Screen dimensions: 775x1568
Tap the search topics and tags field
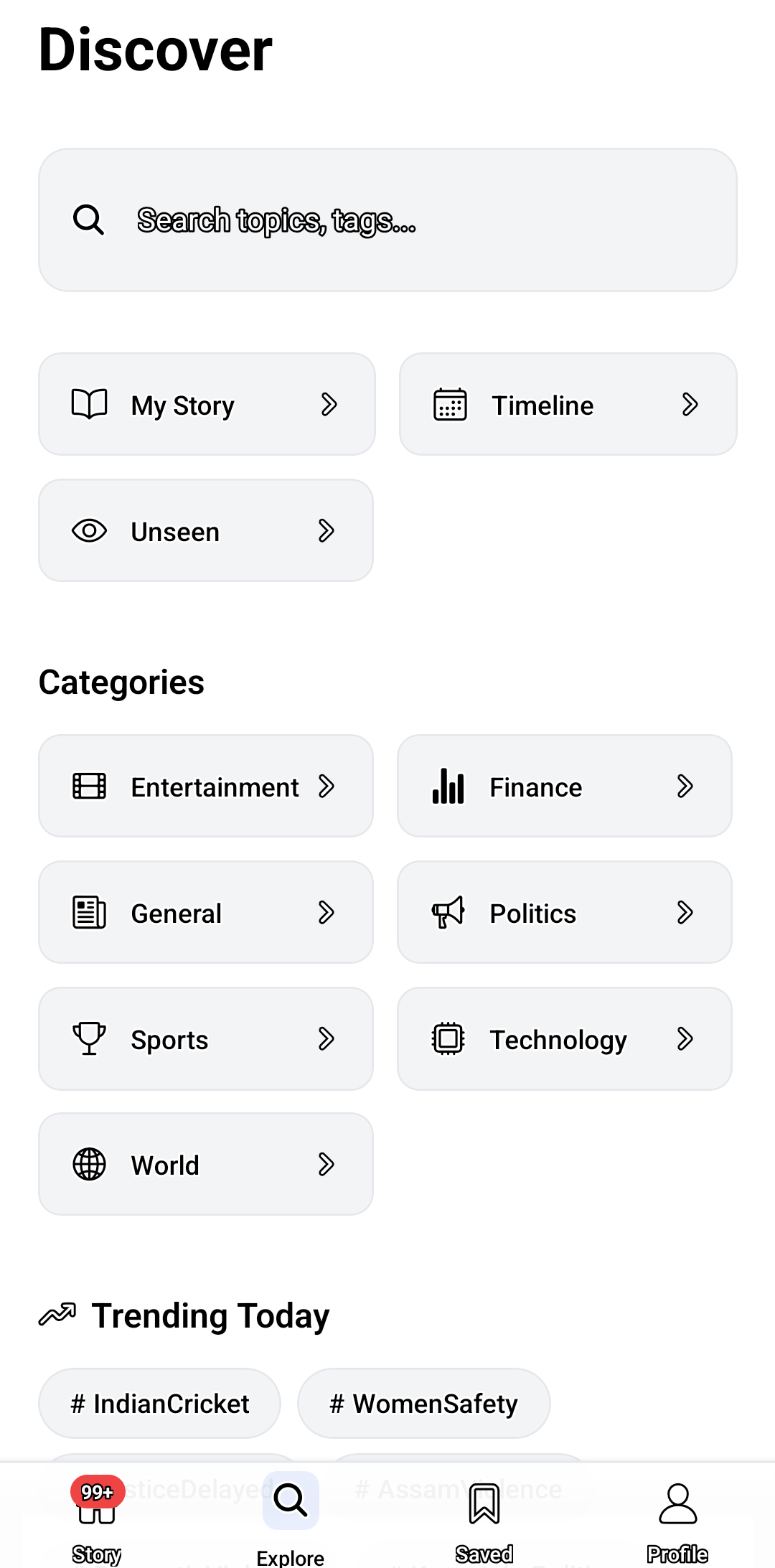(x=387, y=220)
